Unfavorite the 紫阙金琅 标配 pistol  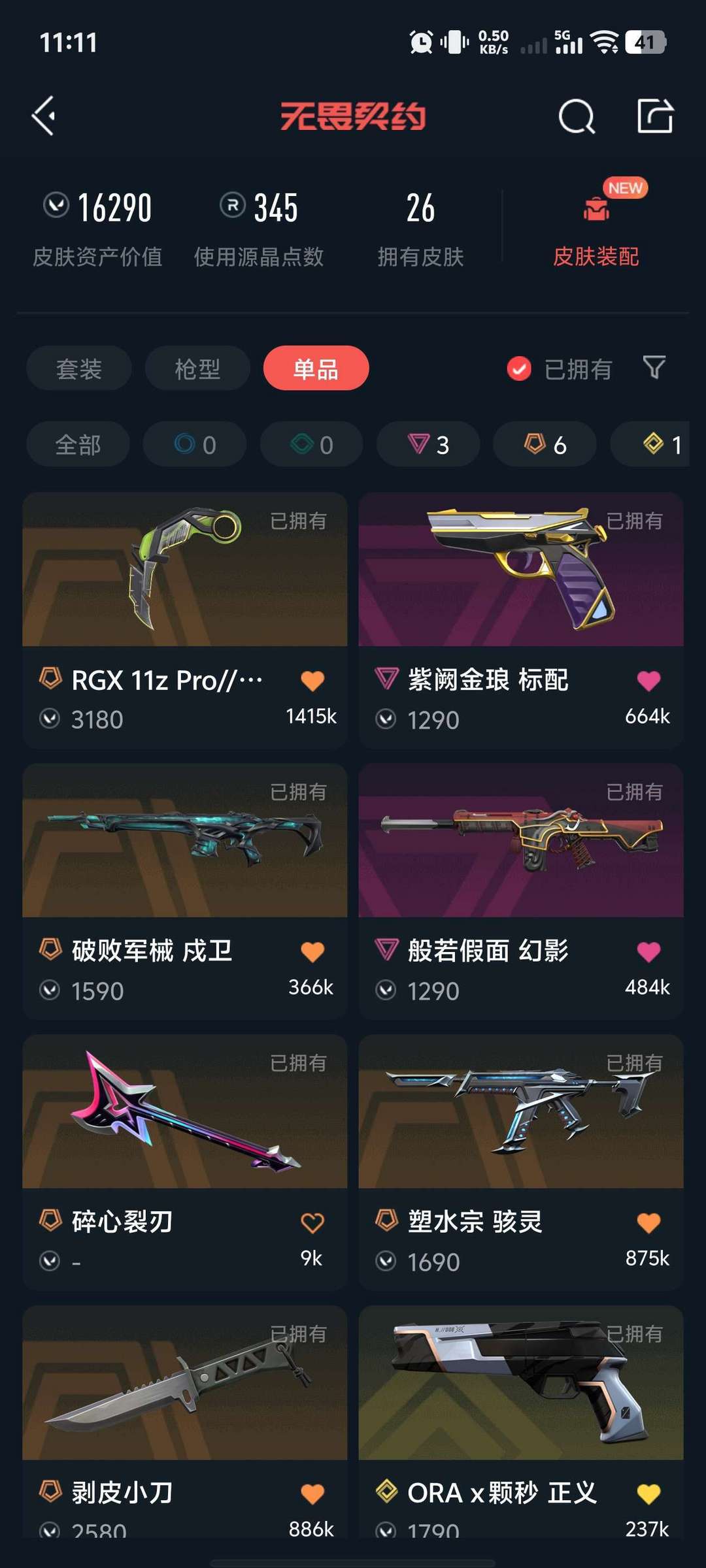click(x=649, y=679)
